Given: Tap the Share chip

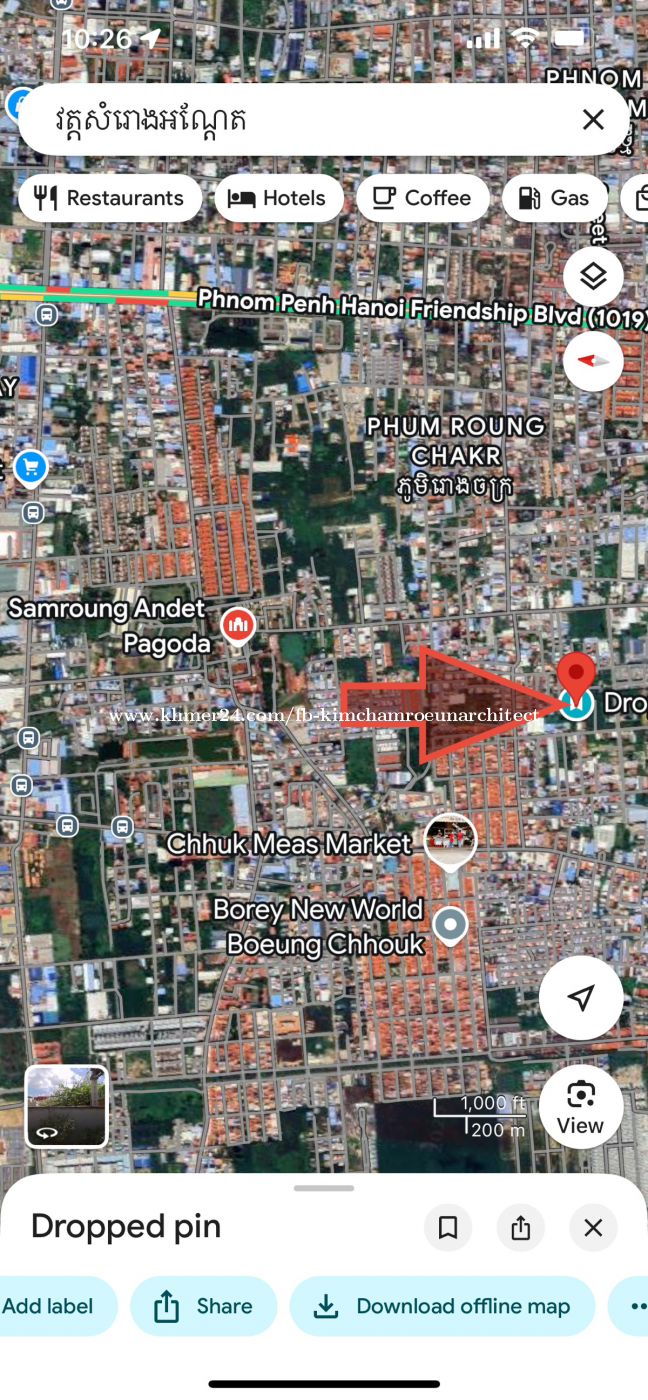Looking at the screenshot, I should point(204,1306).
